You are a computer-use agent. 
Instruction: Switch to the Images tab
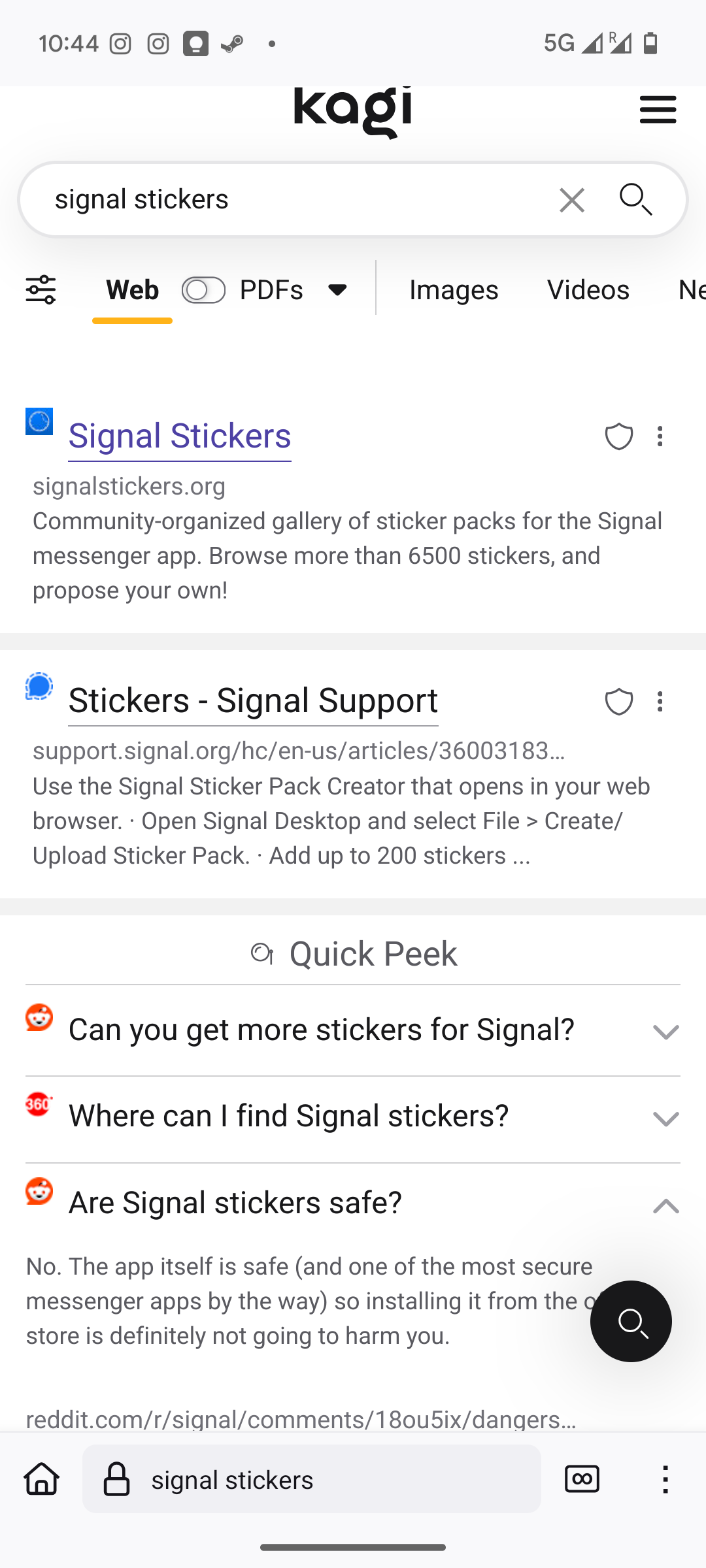(x=454, y=290)
